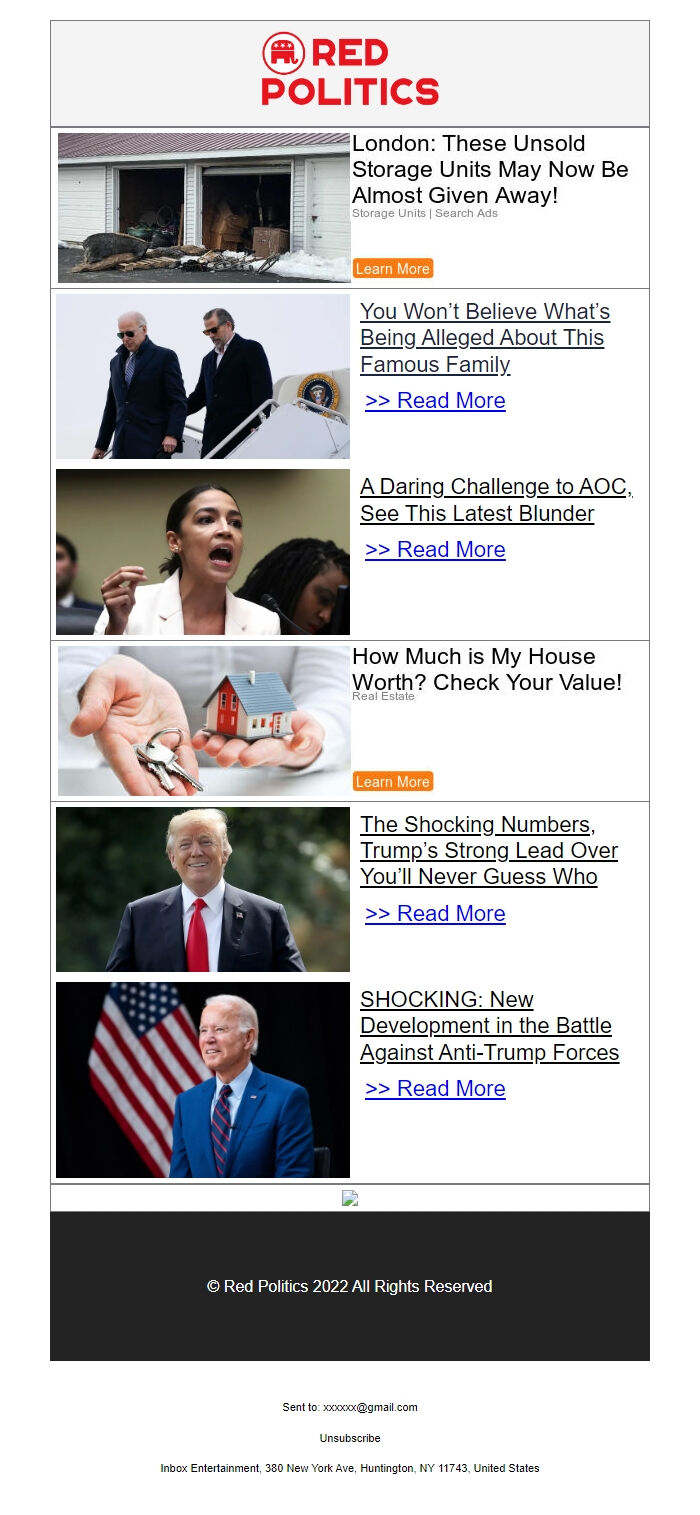Tap Read More under the AOC story
This screenshot has height=1515, width=700.
(435, 550)
